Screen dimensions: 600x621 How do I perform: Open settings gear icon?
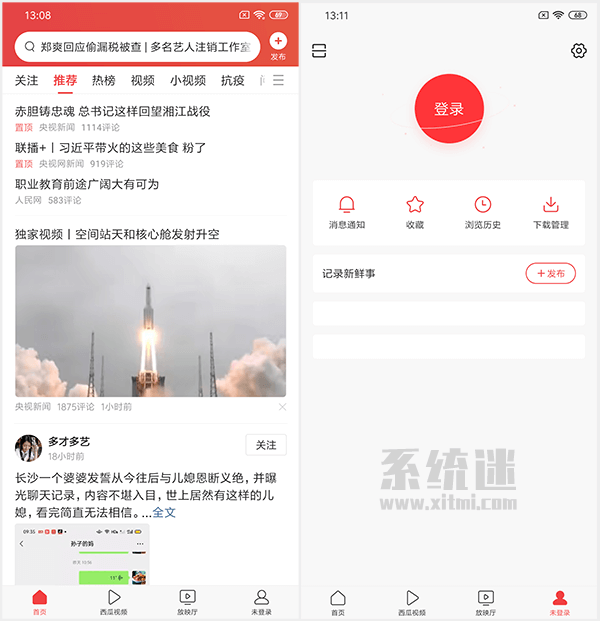click(x=578, y=51)
